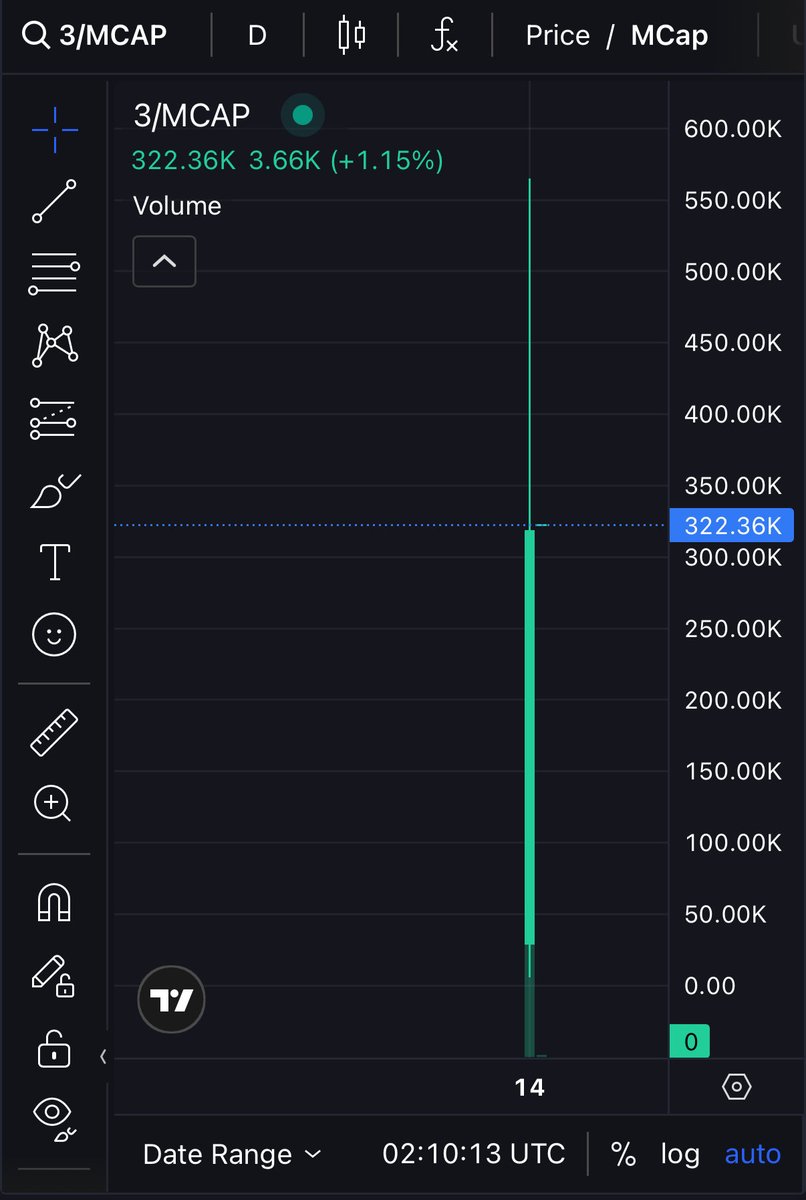The image size is (806, 1200).
Task: Toggle the auto scale option
Action: tap(752, 1154)
